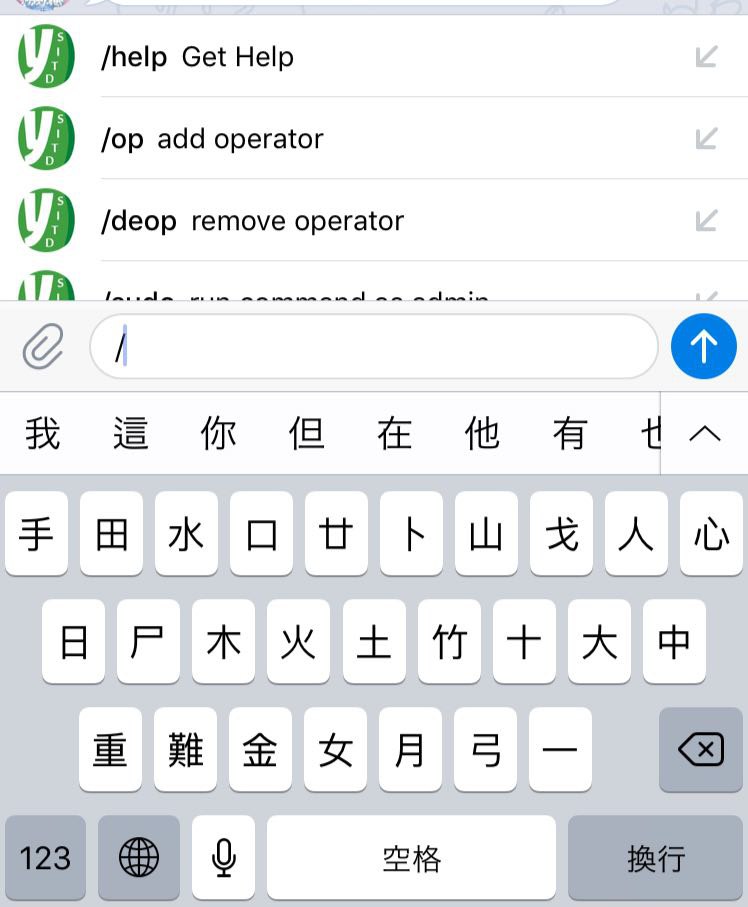Expand the candidate word suggestions
The width and height of the screenshot is (748, 907).
(704, 433)
